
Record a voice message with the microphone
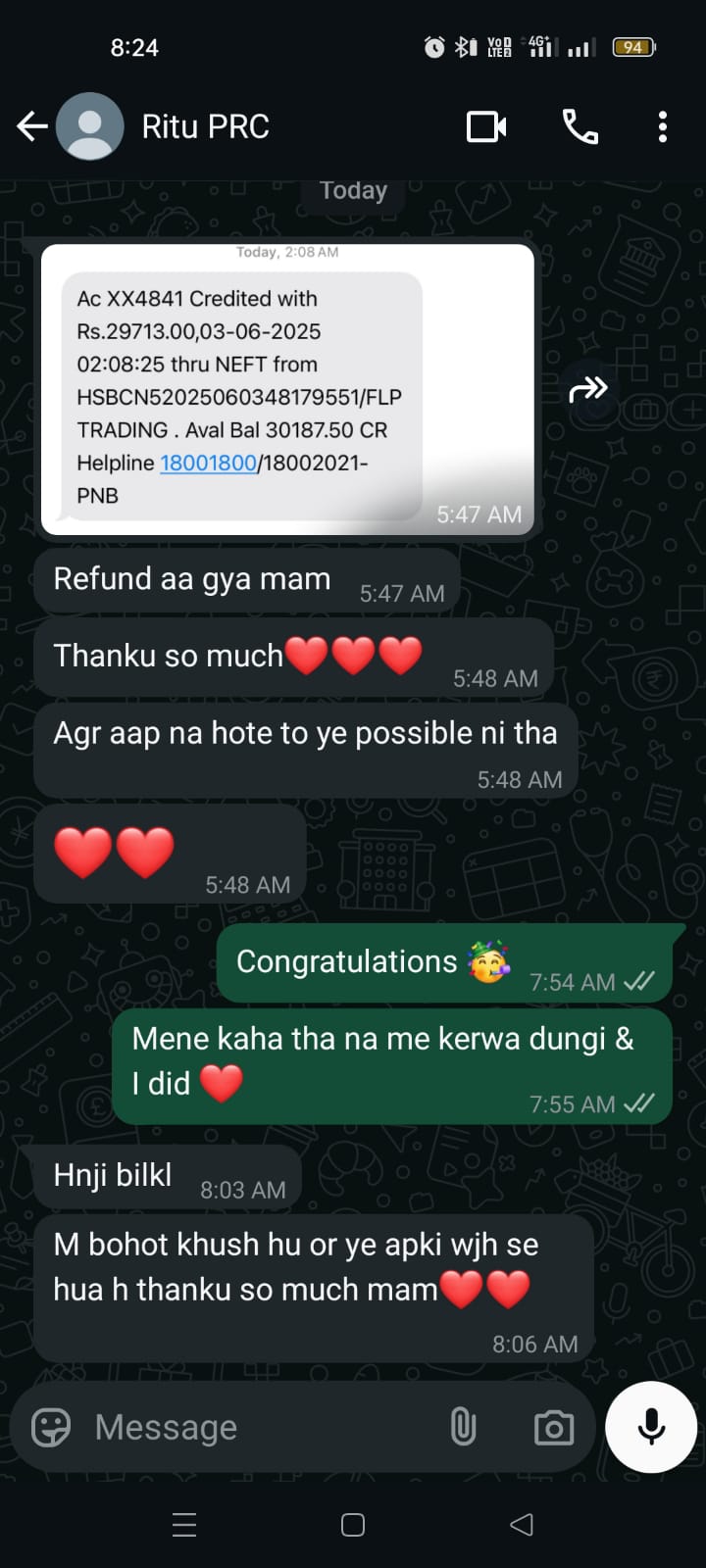coord(651,1427)
